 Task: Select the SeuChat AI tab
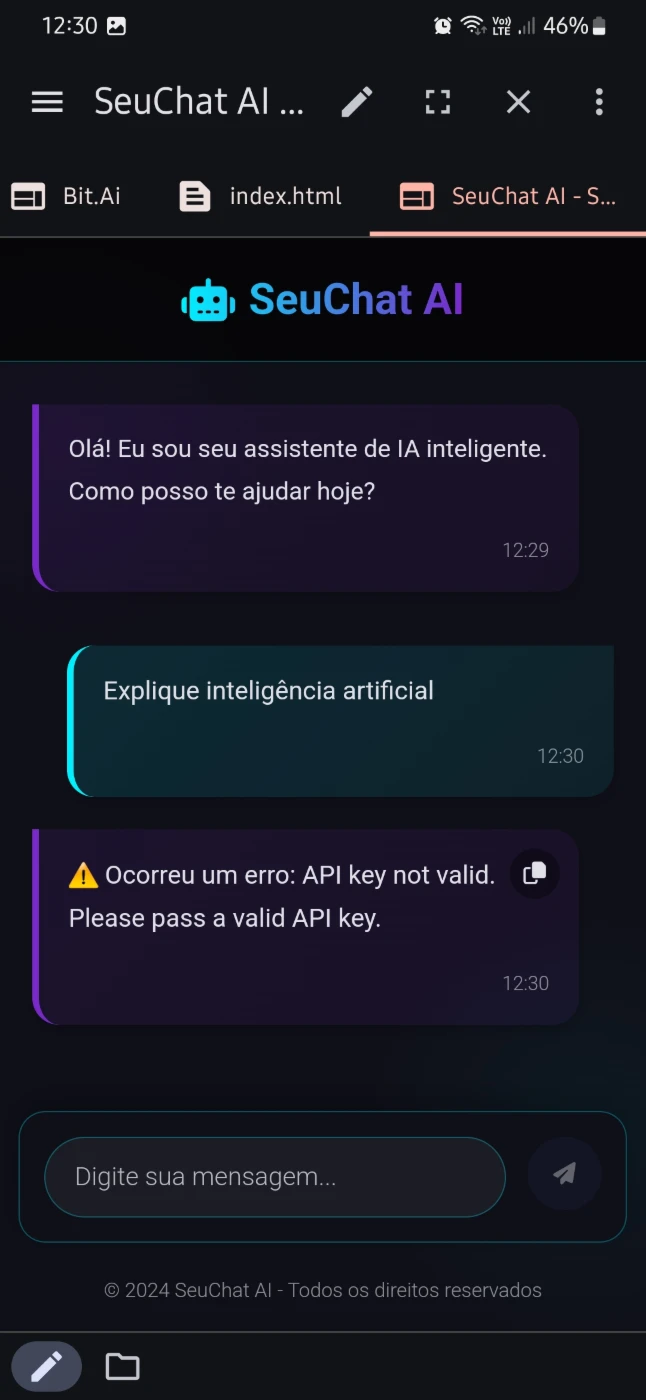508,196
